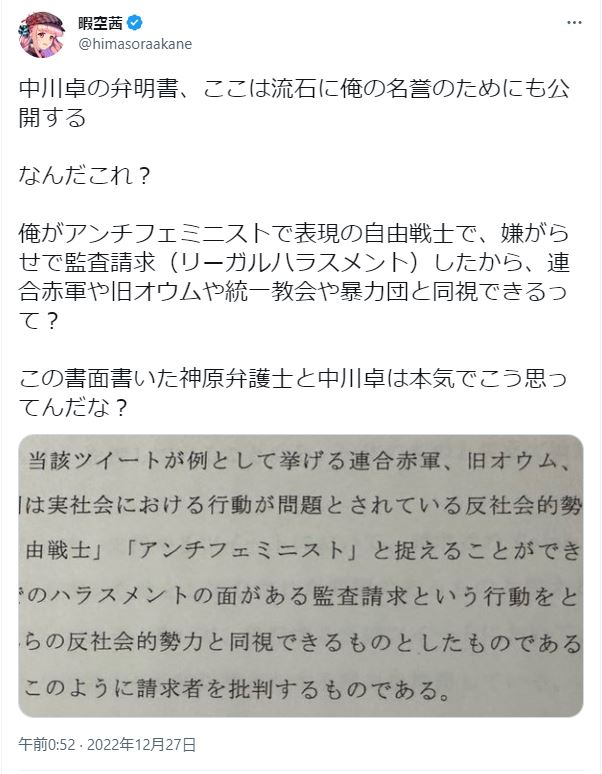602x774 pixels.
Task: Tap the display name 暇空茜
Action: (101, 23)
